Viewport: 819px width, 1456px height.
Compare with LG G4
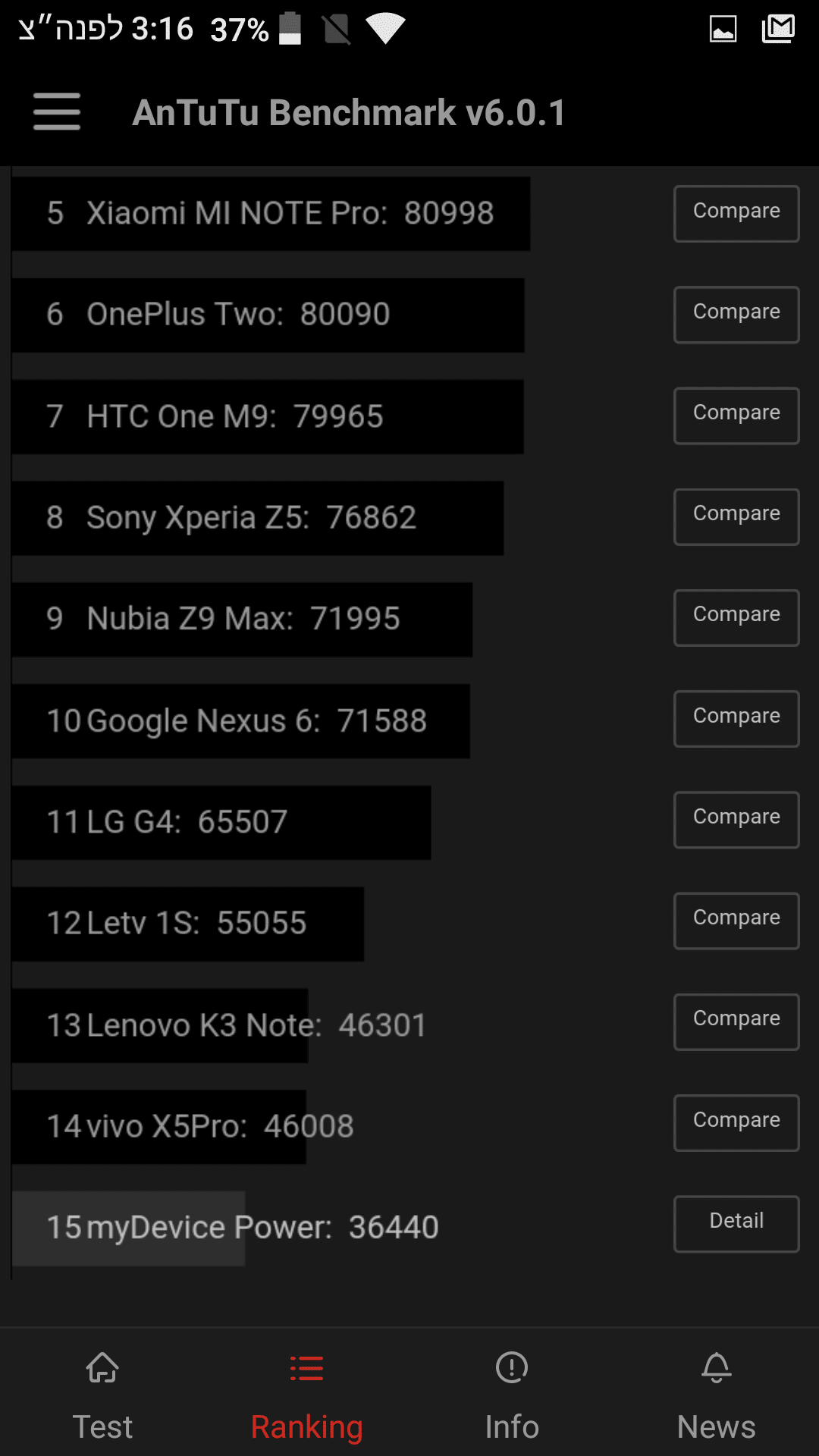point(736,819)
